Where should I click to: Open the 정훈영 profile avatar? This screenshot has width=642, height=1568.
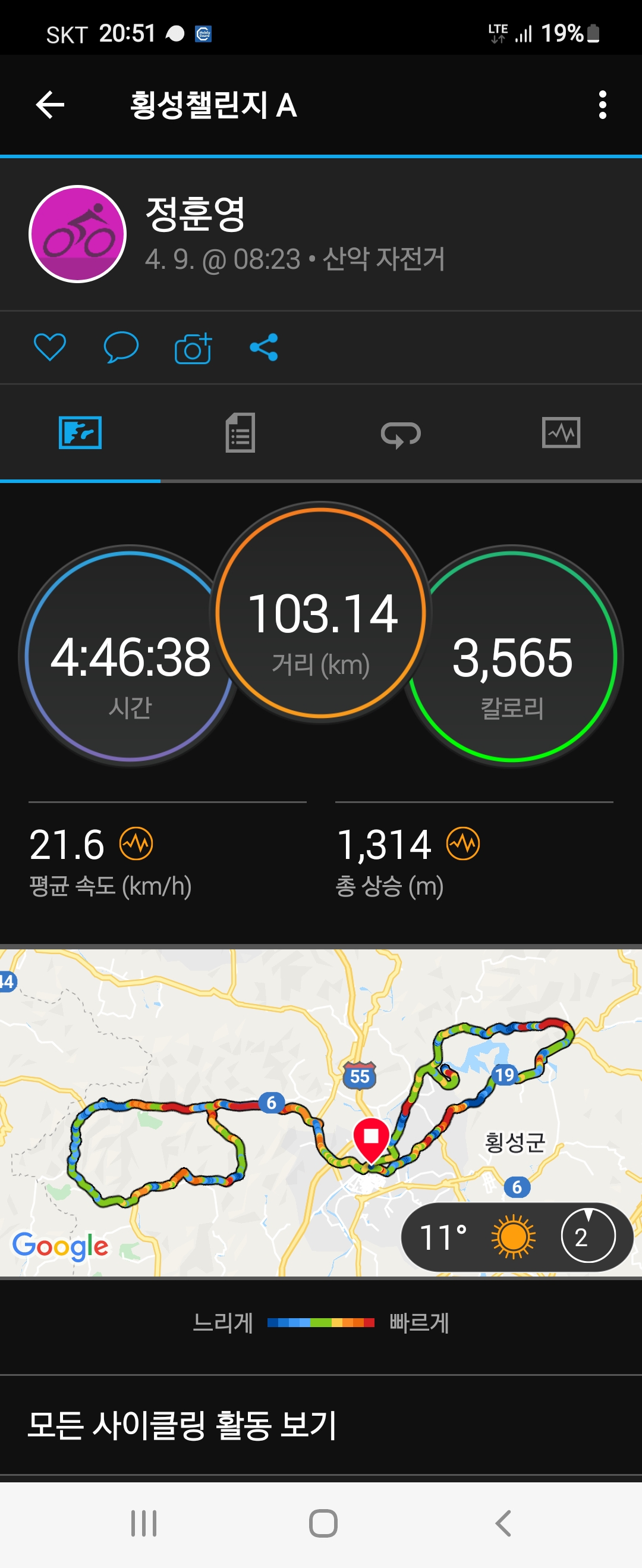tap(77, 234)
